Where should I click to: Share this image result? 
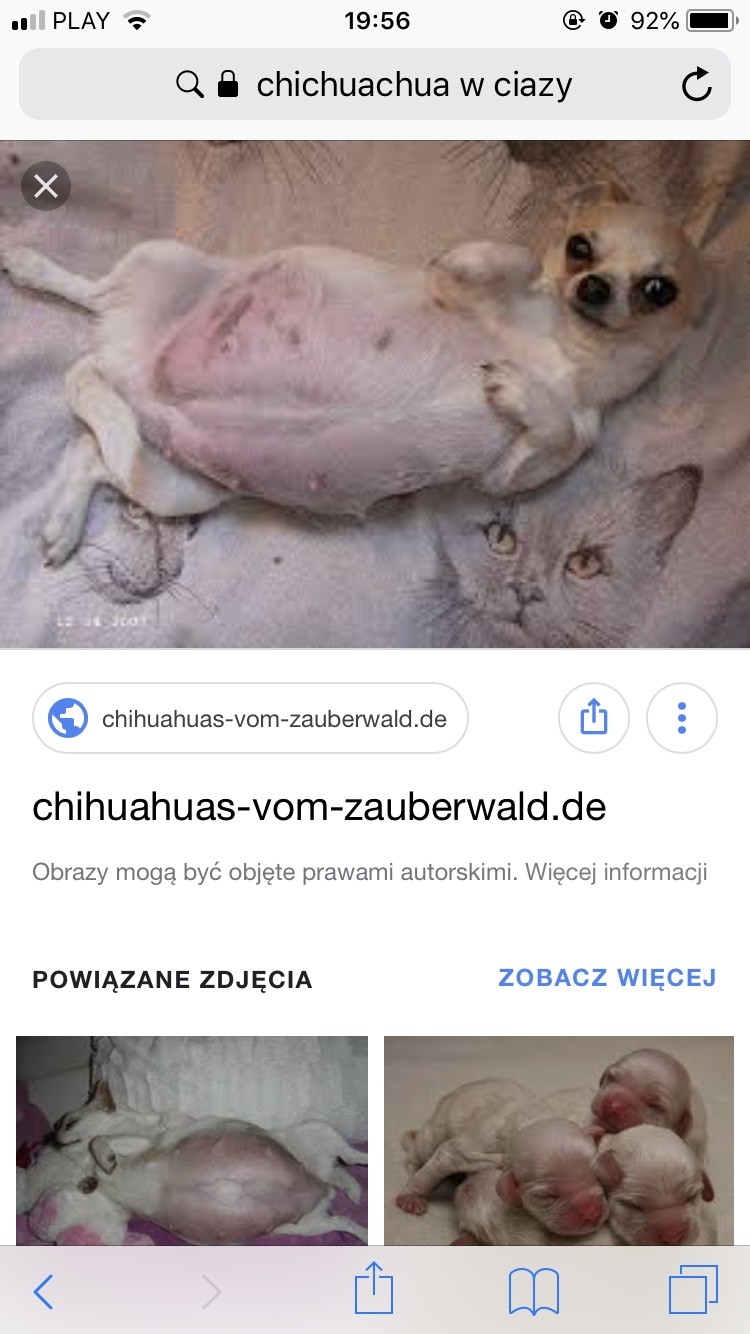594,718
